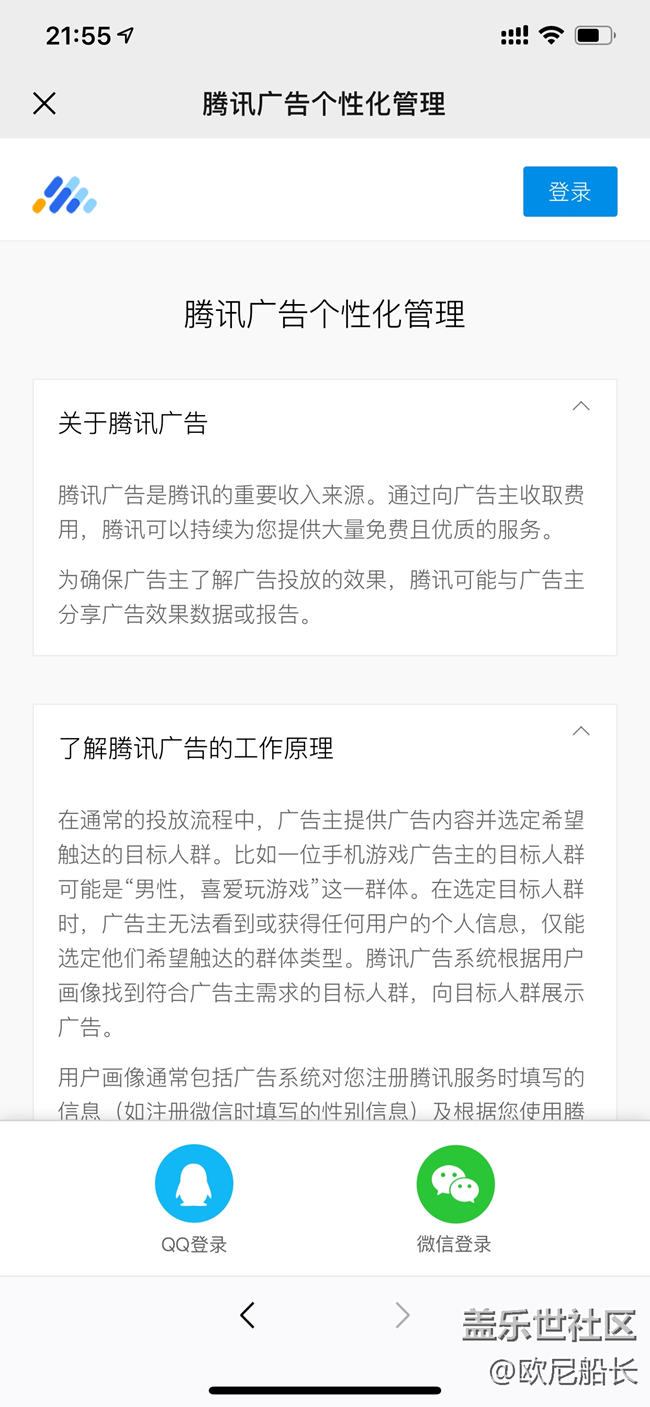Collapse the 了解腾讯广告的工作原理 section
Image resolution: width=650 pixels, height=1407 pixels.
point(580,732)
